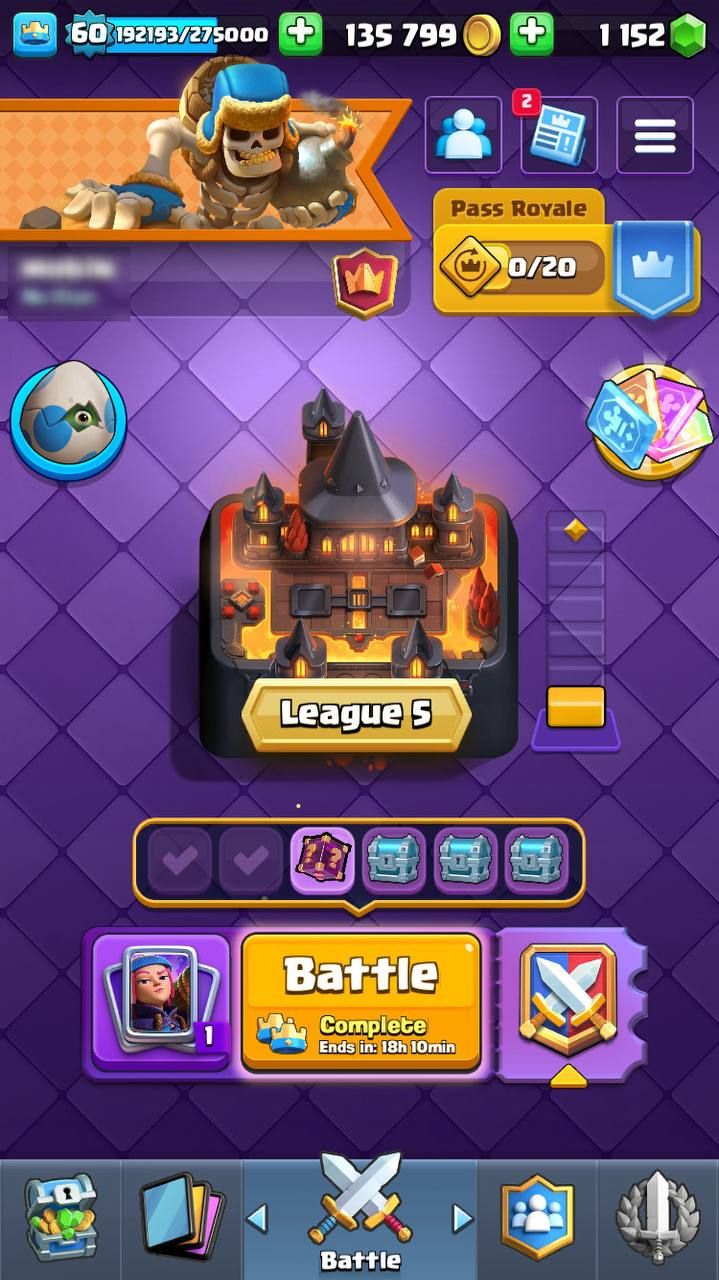This screenshot has height=1280, width=719.
Task: Tap the green plus next to gold coins
Action: point(531,35)
